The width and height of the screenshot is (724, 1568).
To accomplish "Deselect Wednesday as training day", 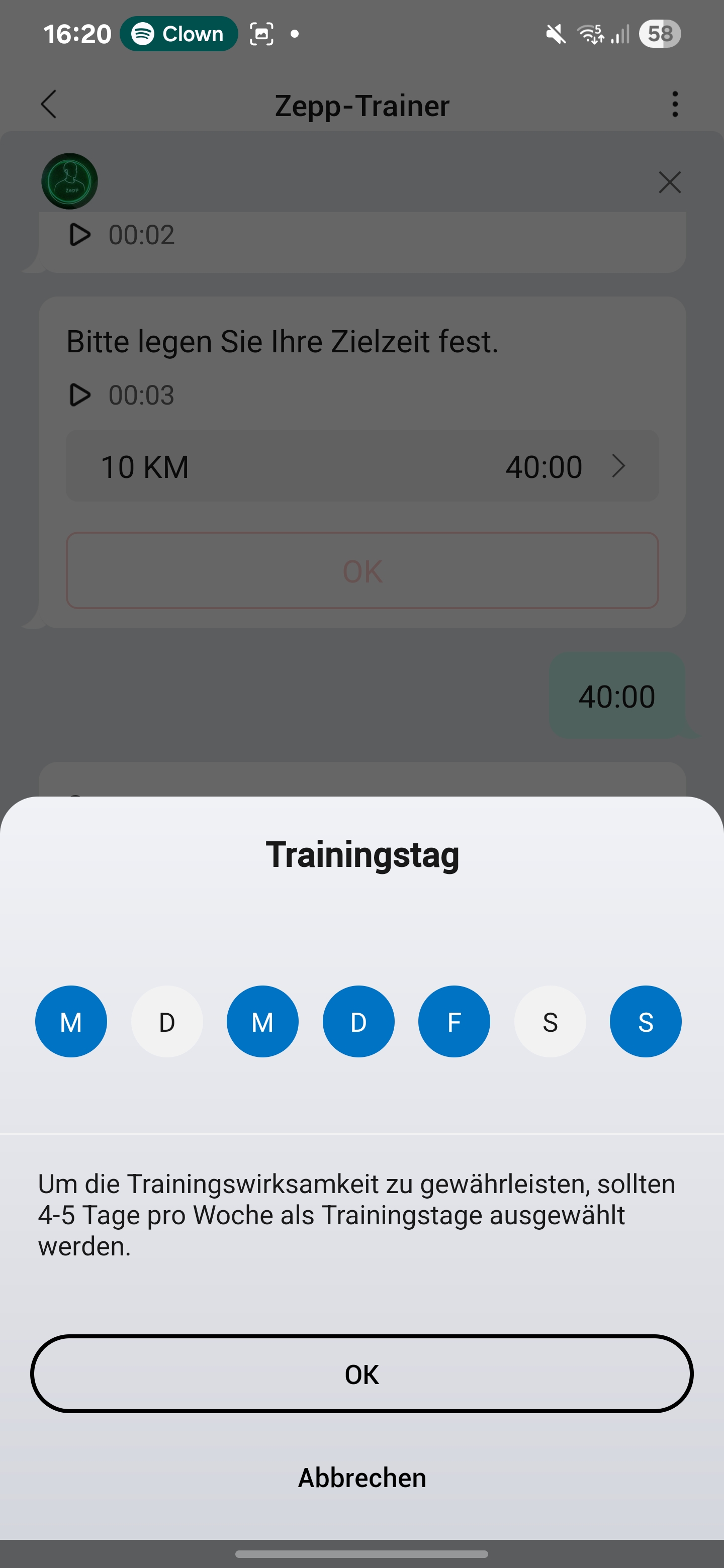I will pyautogui.click(x=262, y=1021).
